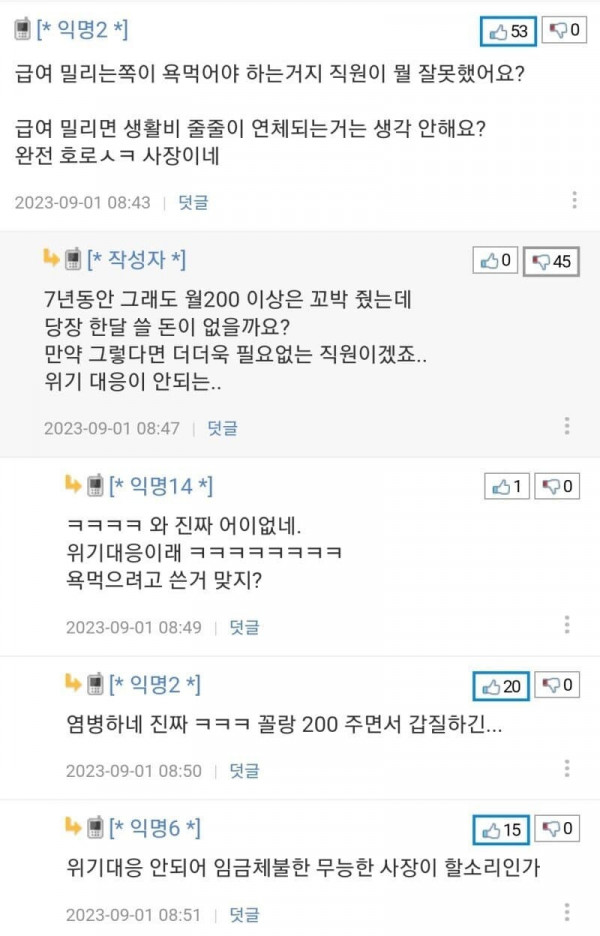Like 익명6's reply with 15 likes
Screen dimensions: 600x936
click(x=501, y=830)
